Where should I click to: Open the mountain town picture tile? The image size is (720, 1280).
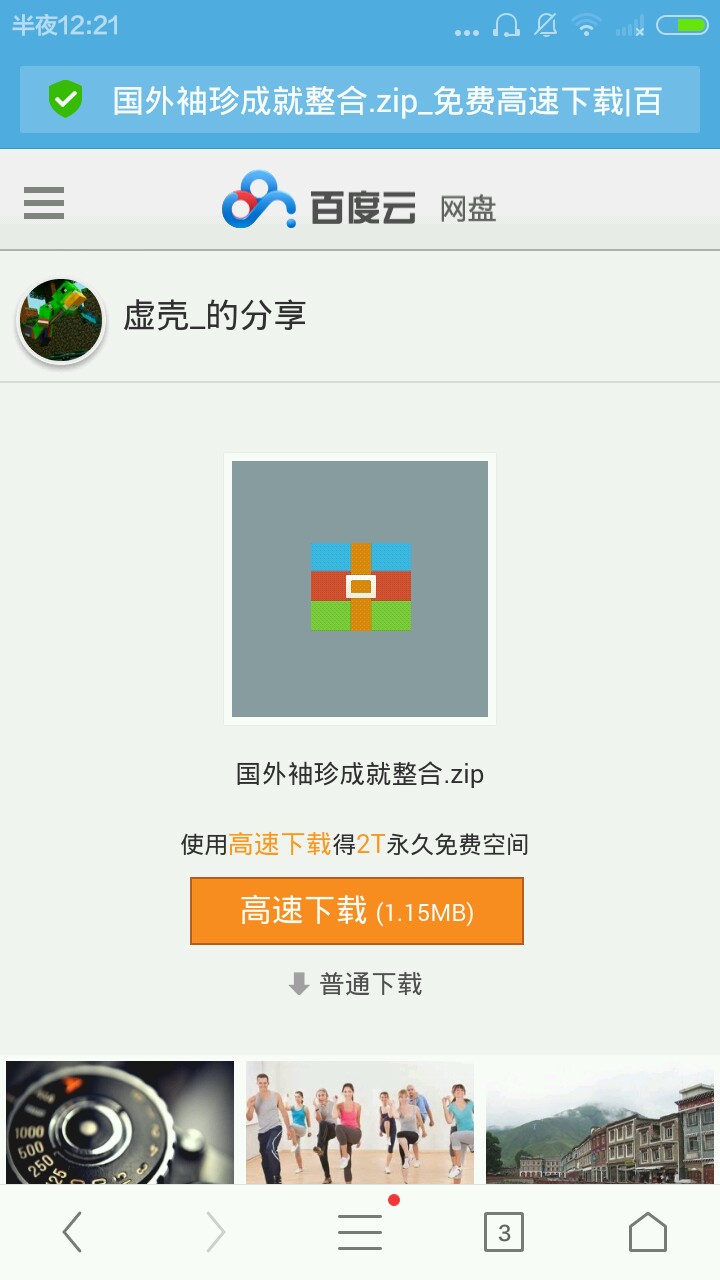click(600, 1122)
